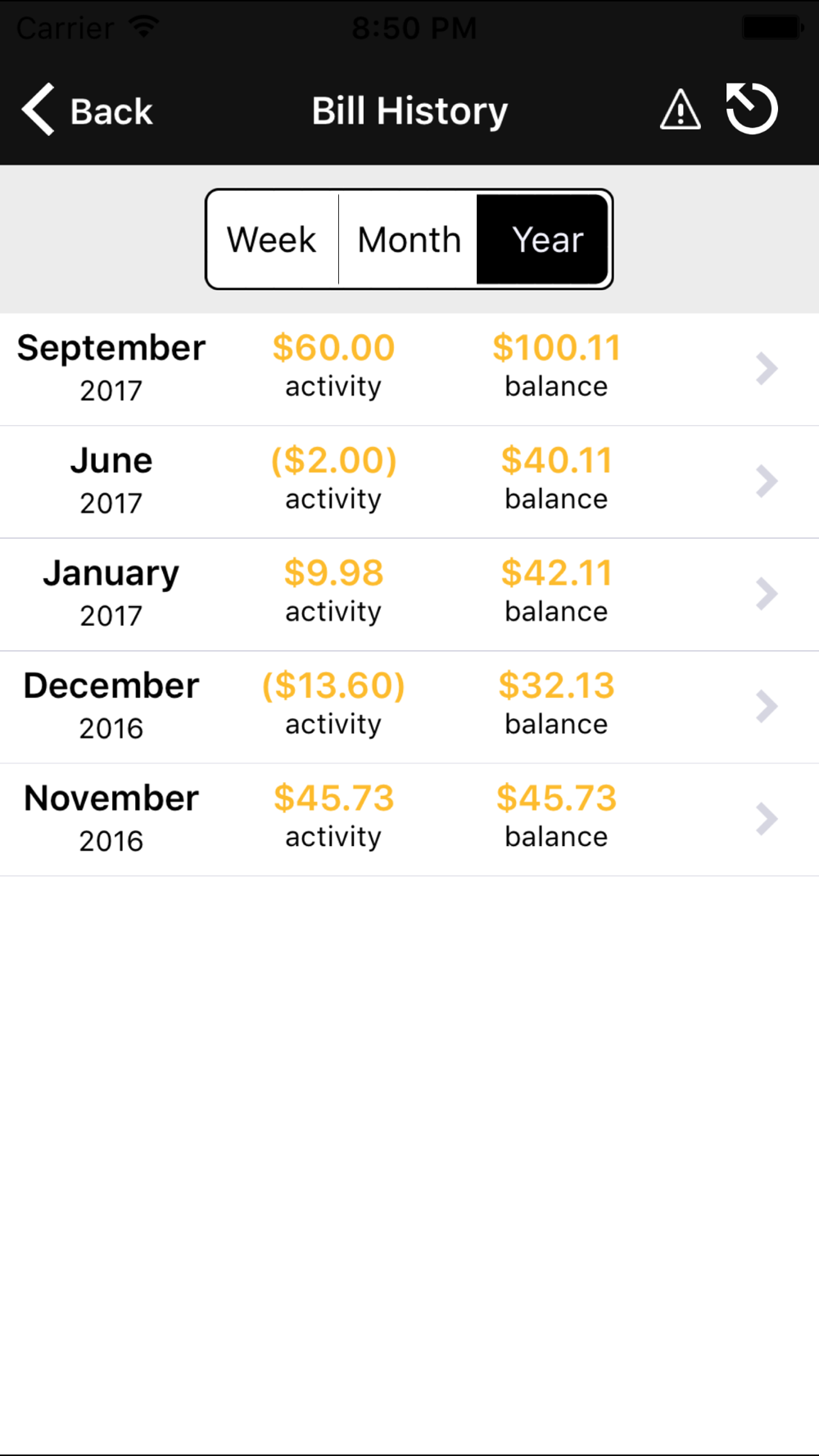
Task: Switch to the Week view
Action: pyautogui.click(x=272, y=240)
